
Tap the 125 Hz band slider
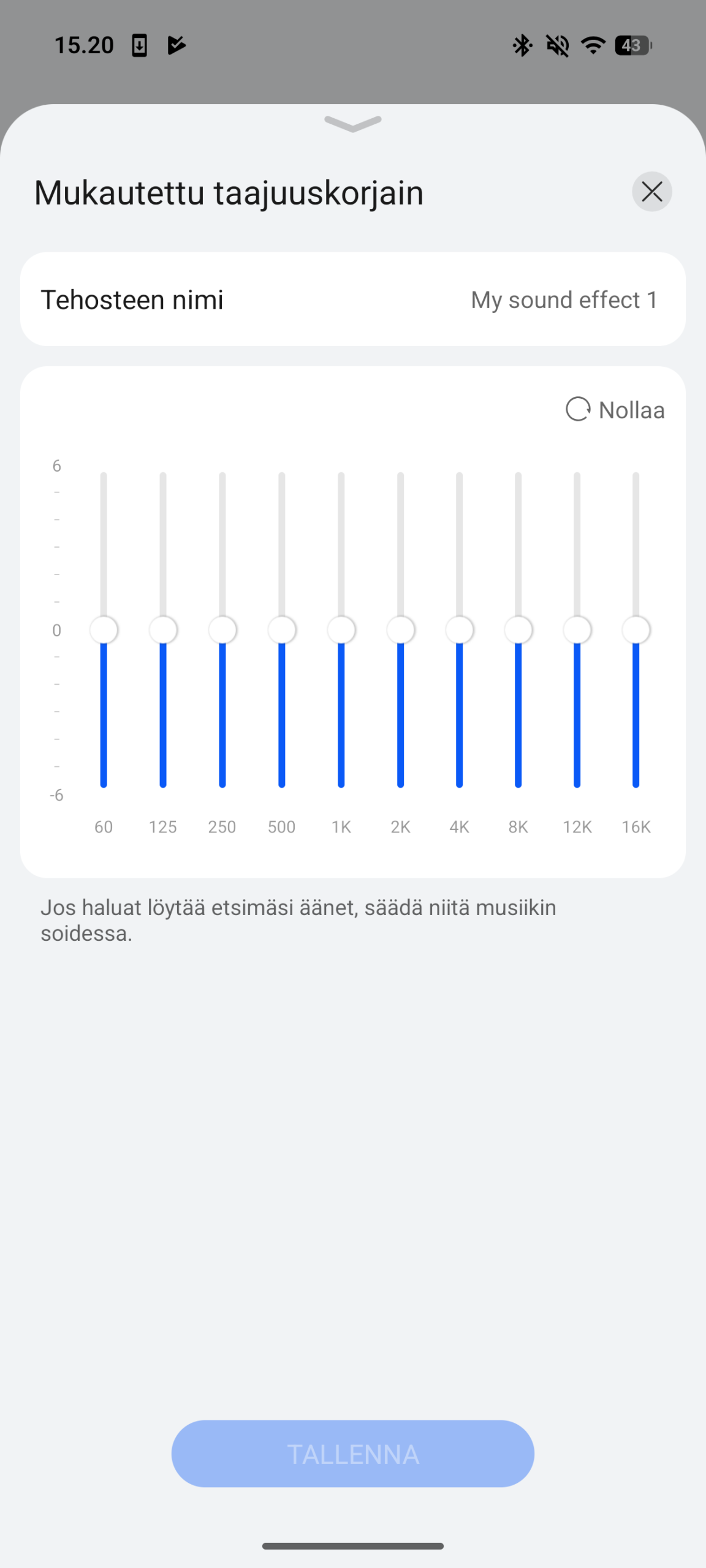[163, 630]
